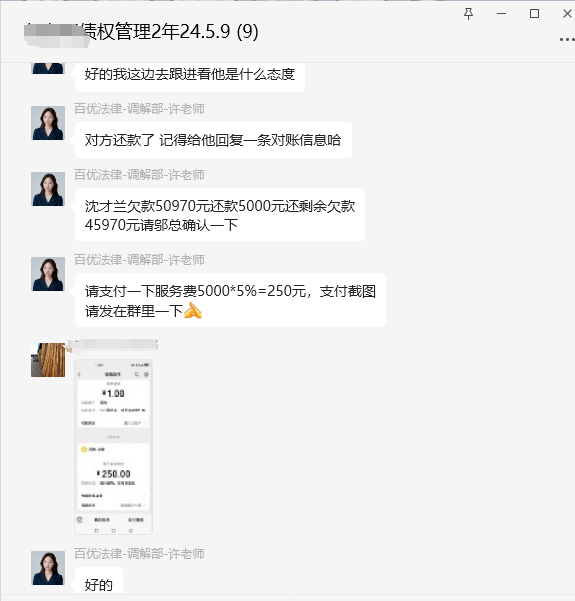Minimize the chat window
Image resolution: width=575 pixels, height=601 pixels.
pyautogui.click(x=501, y=14)
